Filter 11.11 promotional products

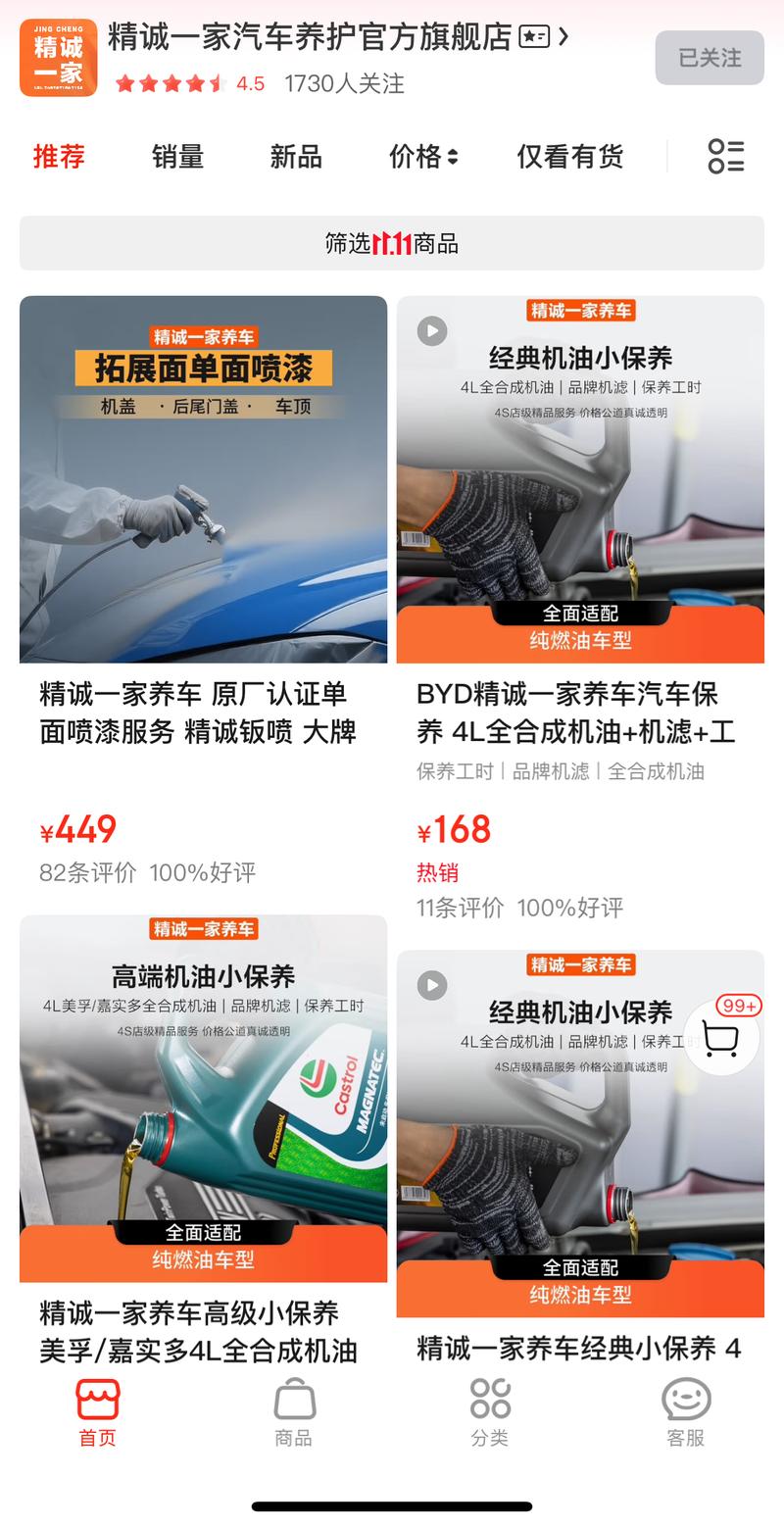point(392,240)
